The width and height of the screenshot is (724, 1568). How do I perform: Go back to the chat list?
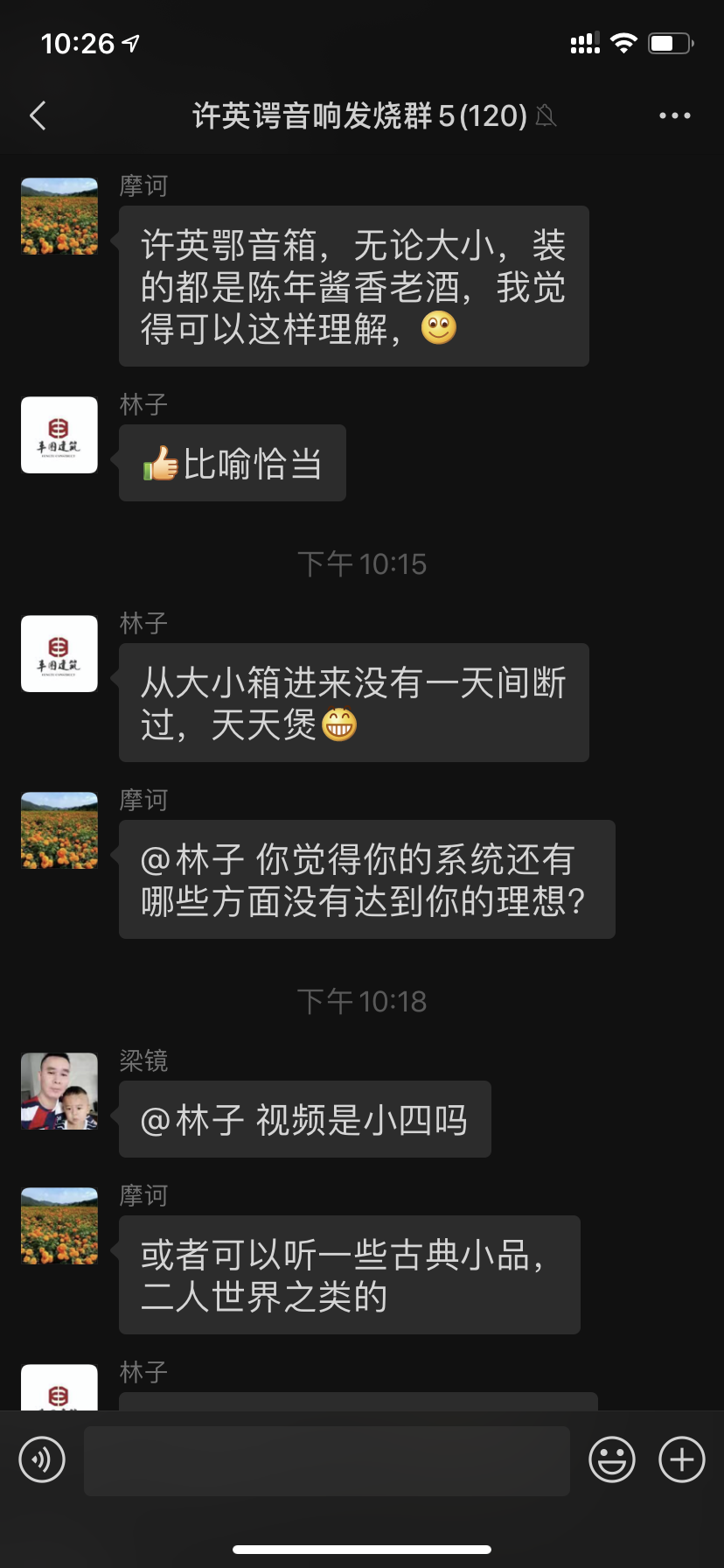coord(38,115)
